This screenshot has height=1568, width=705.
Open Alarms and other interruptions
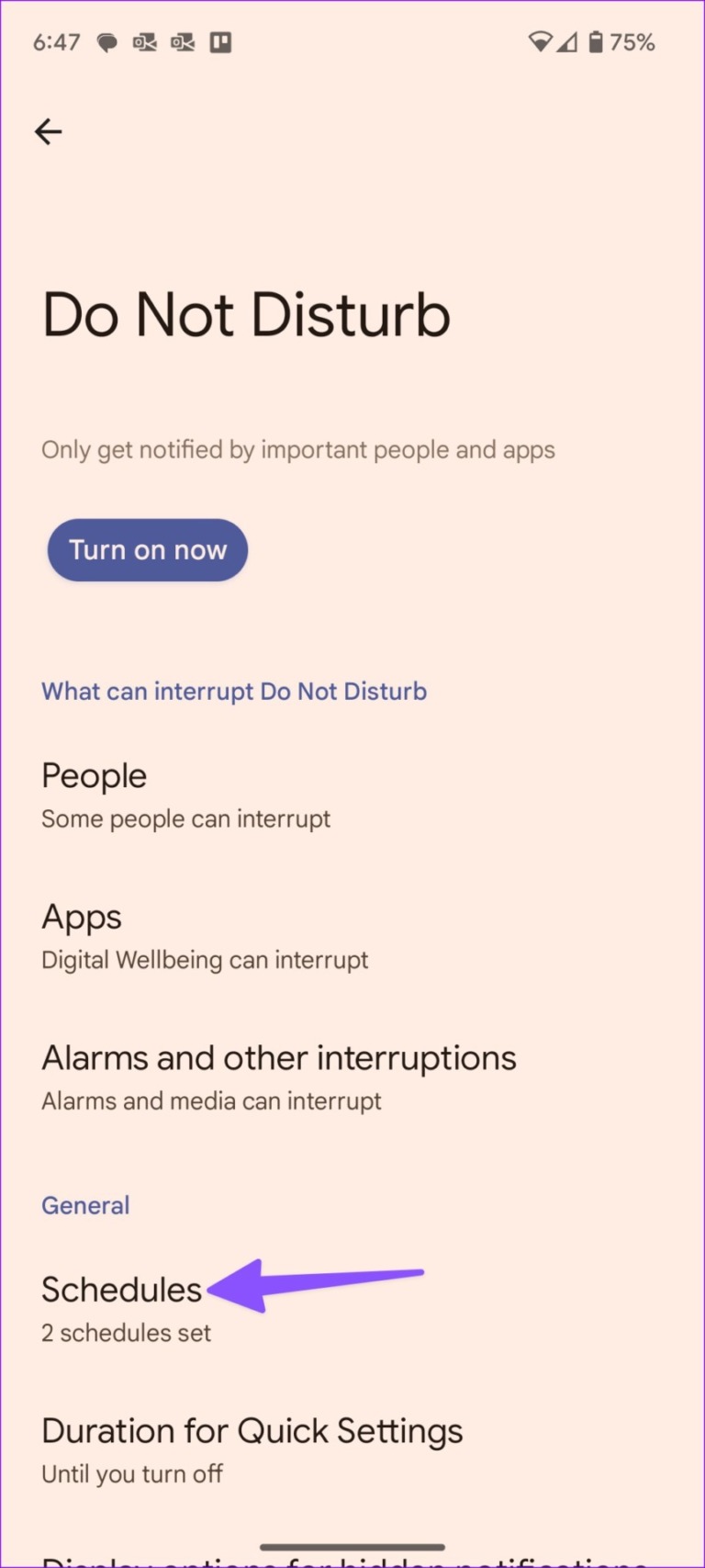click(278, 1077)
